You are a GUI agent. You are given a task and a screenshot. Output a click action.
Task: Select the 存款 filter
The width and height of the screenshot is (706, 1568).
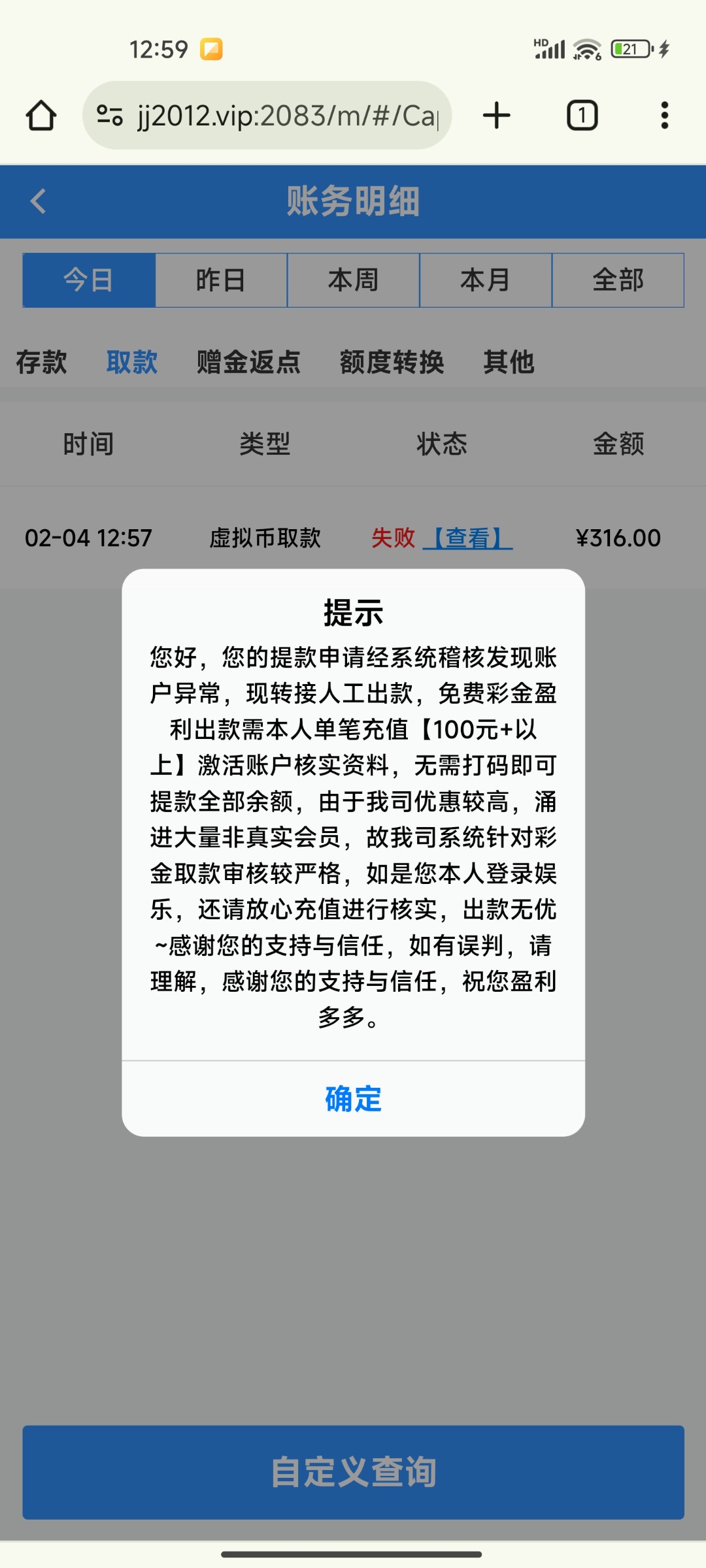(x=41, y=363)
